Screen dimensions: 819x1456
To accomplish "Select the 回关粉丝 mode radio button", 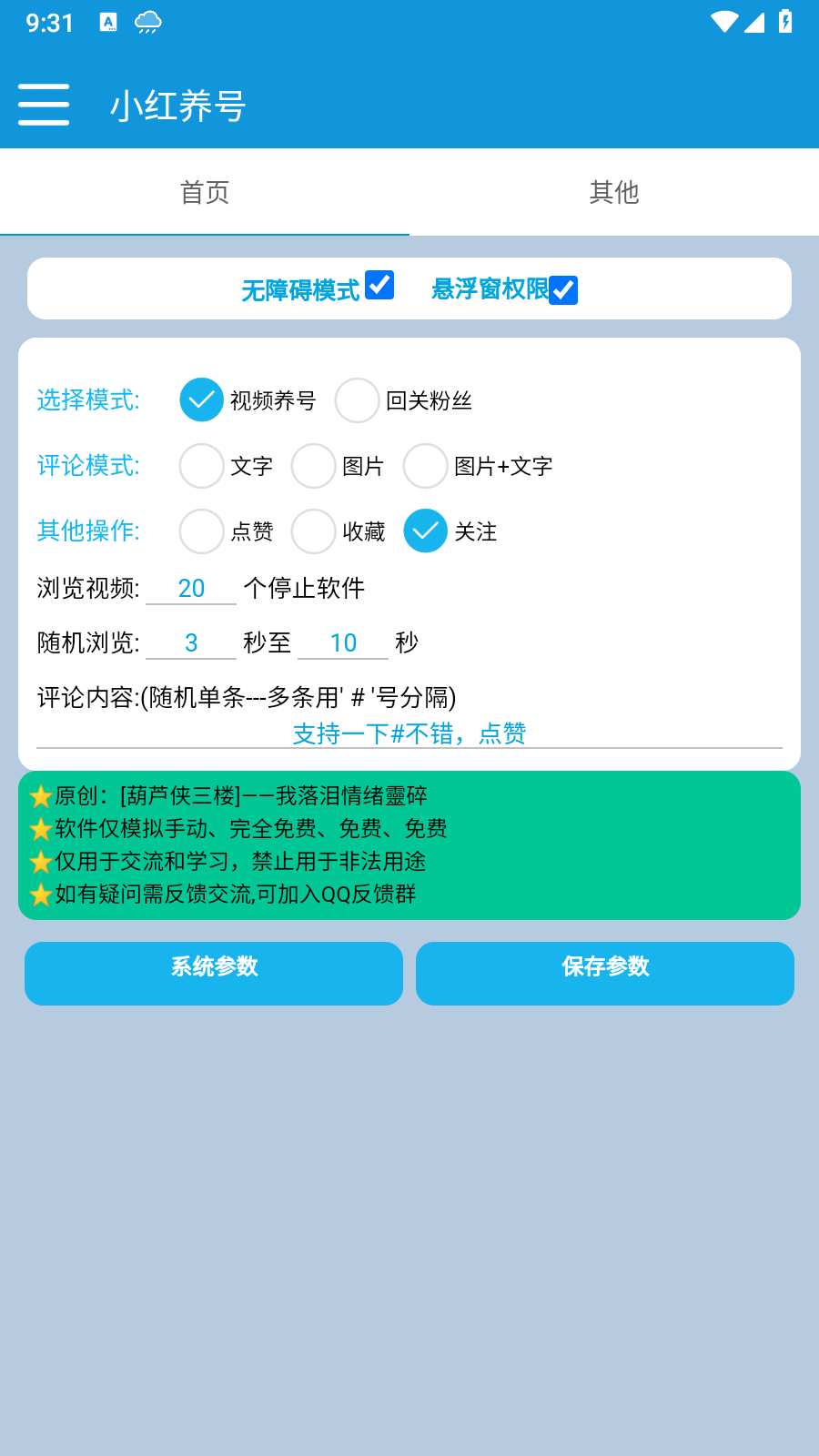I will coord(357,399).
